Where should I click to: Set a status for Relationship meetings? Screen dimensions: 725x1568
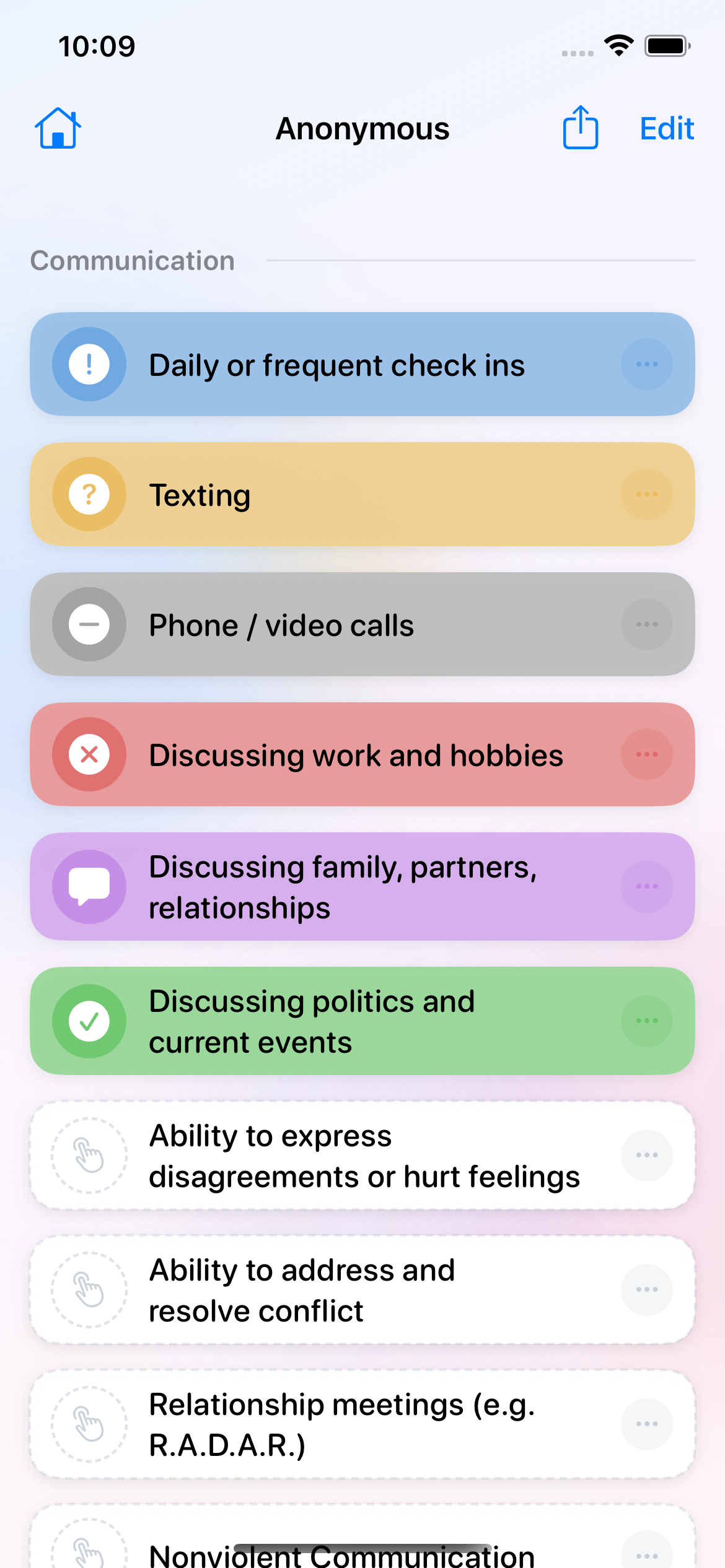tap(89, 1424)
